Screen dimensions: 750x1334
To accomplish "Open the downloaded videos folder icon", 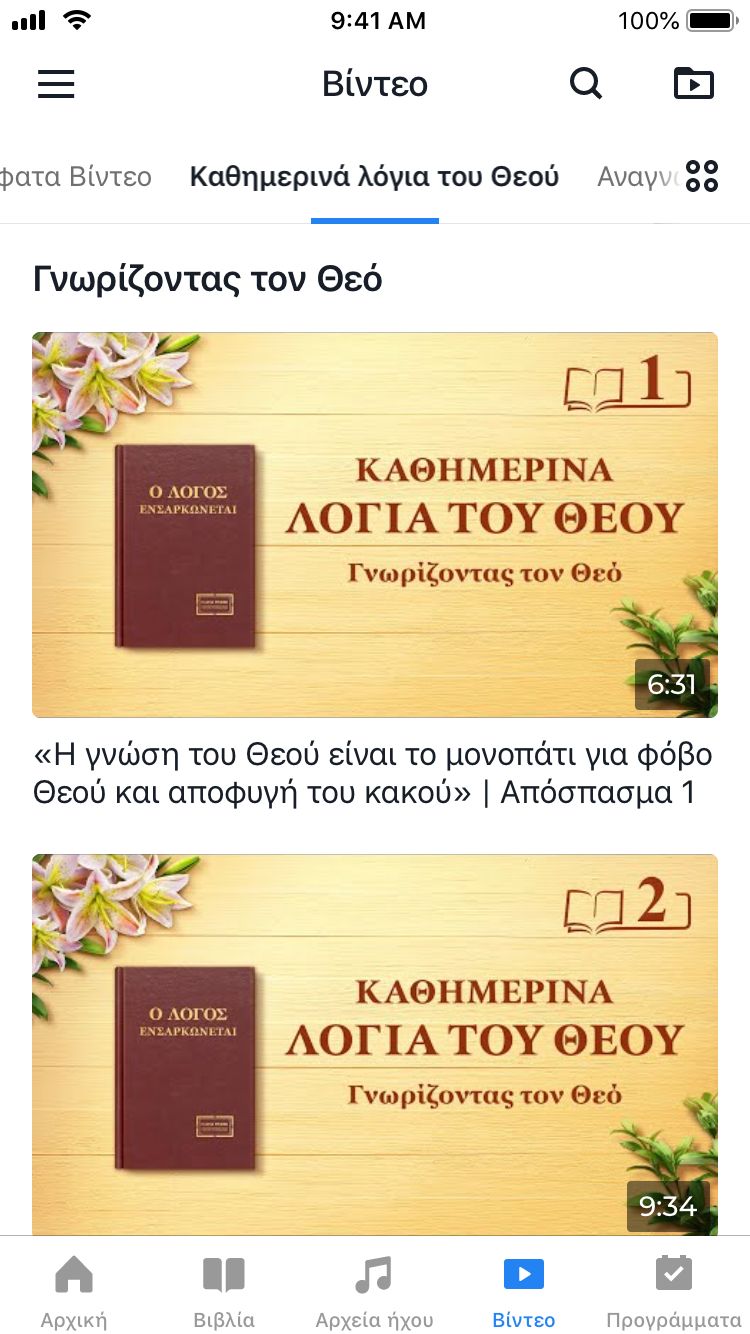I will (693, 84).
